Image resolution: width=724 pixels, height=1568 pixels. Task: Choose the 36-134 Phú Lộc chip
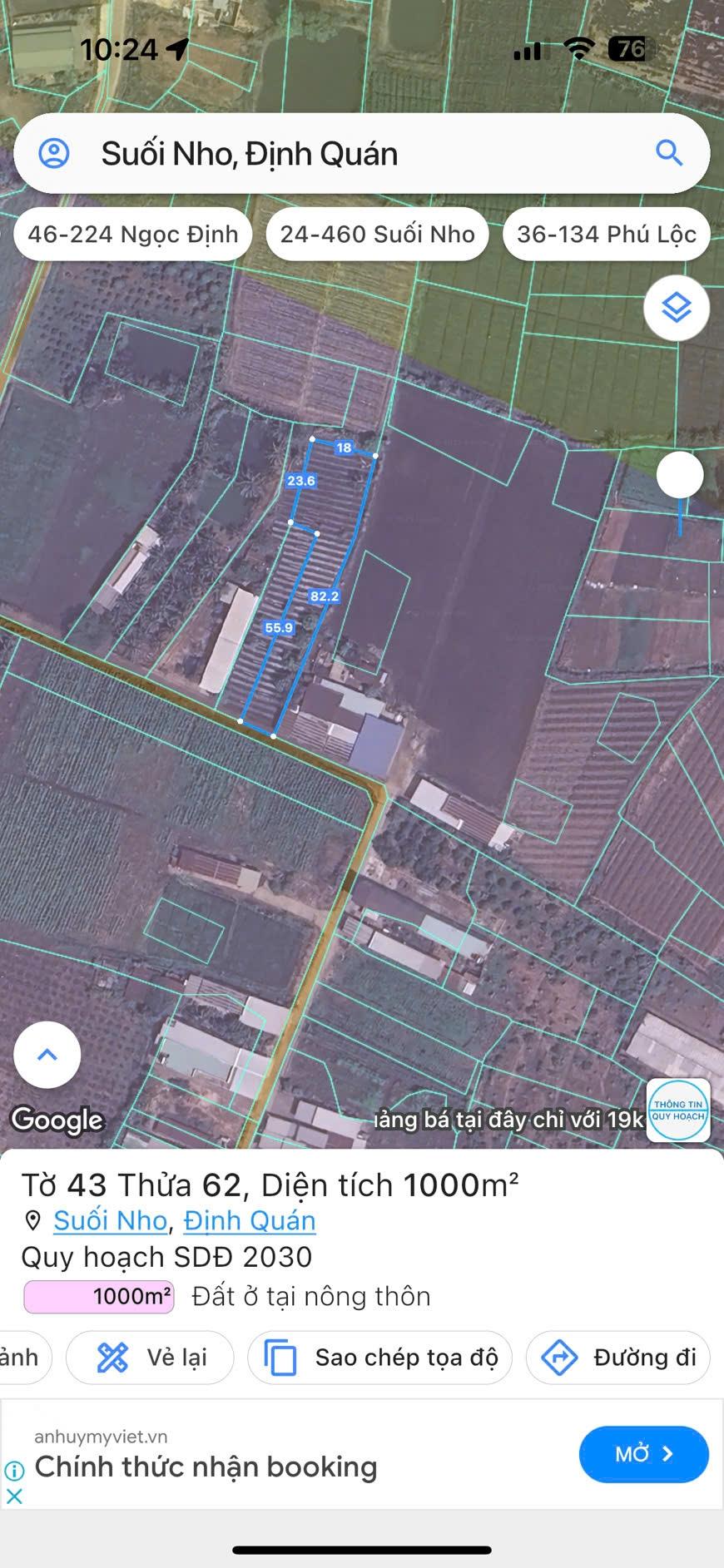point(606,235)
